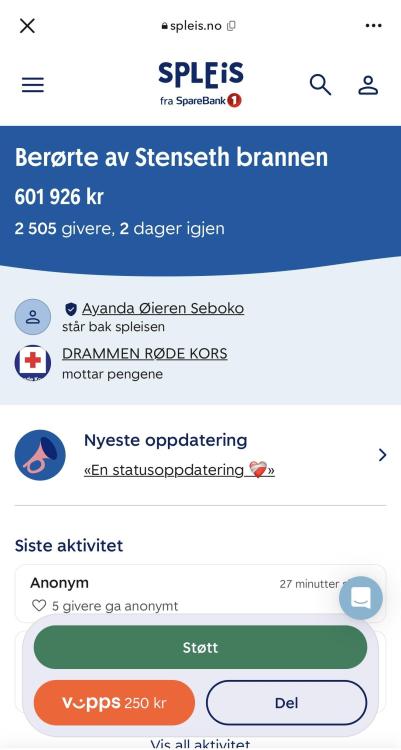401x750 pixels.
Task: Open the search icon
Action: (x=320, y=85)
